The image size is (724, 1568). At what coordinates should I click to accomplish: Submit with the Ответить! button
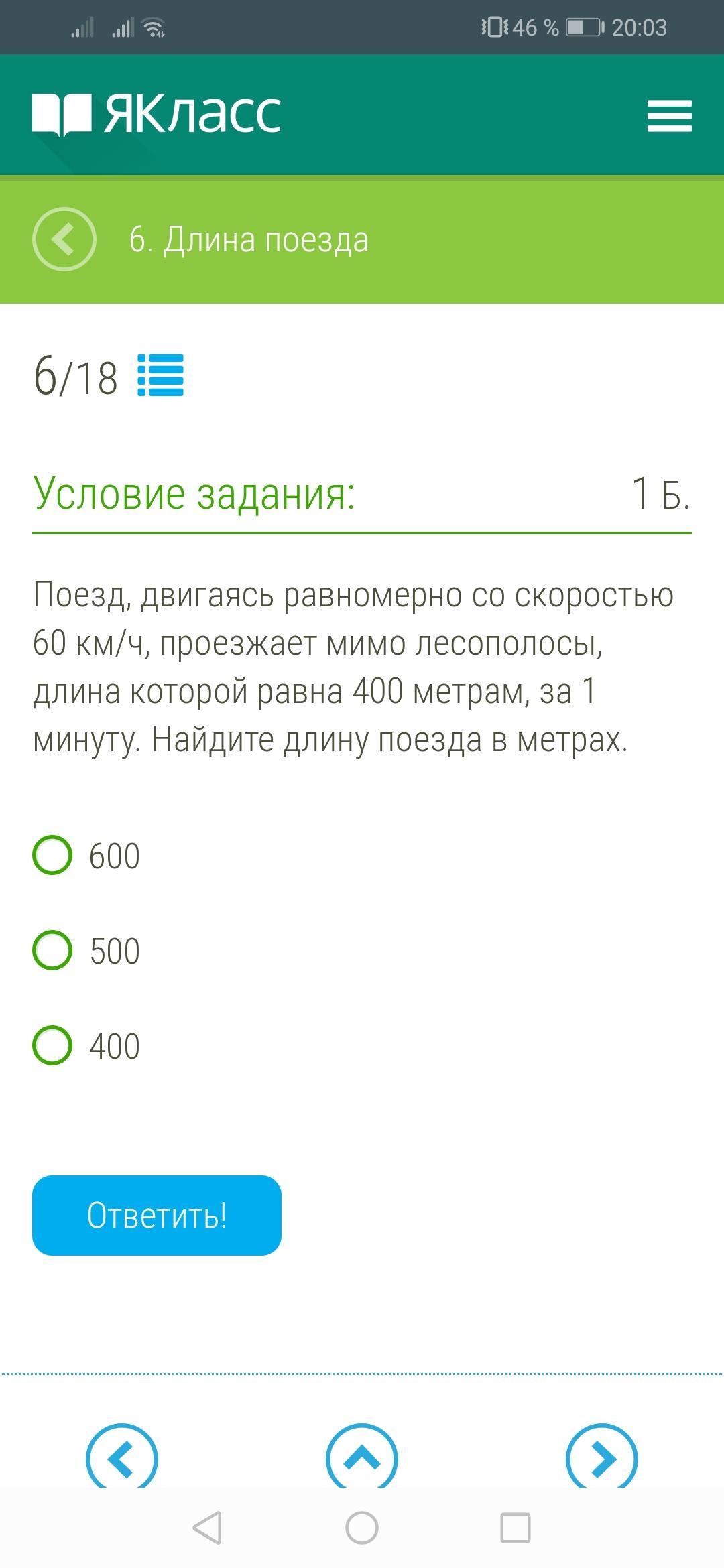click(157, 1216)
